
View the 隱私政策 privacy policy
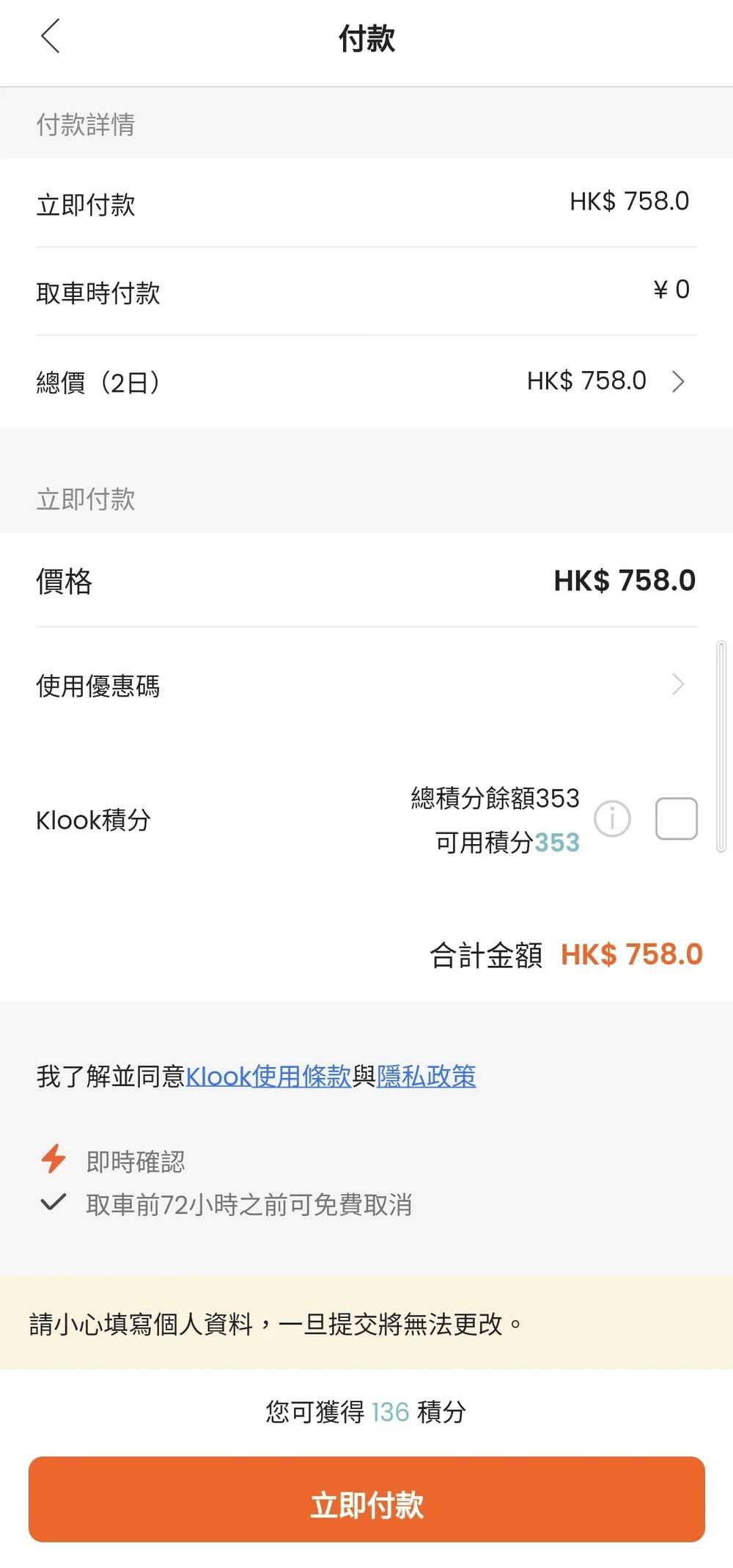(x=427, y=1076)
